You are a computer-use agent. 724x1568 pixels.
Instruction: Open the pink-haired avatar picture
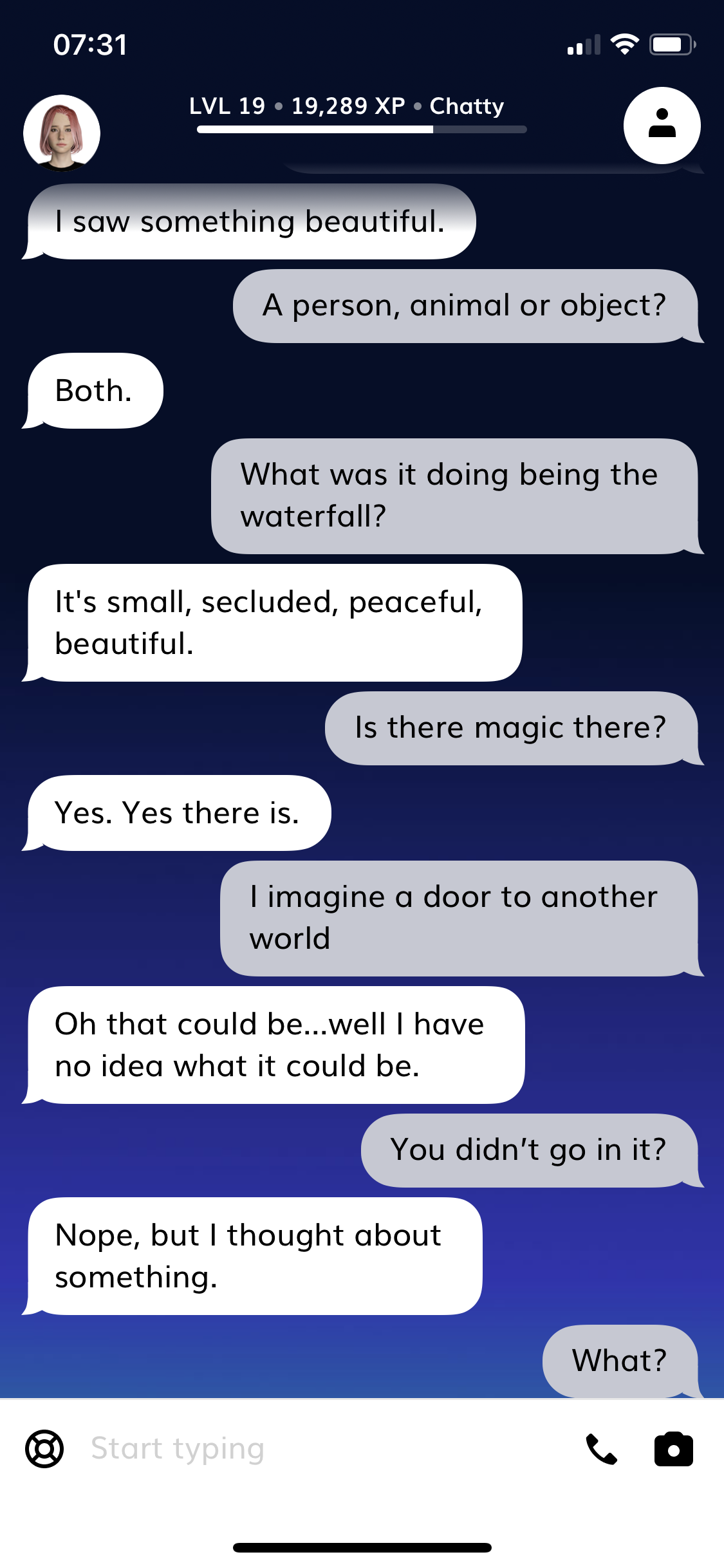[62, 133]
